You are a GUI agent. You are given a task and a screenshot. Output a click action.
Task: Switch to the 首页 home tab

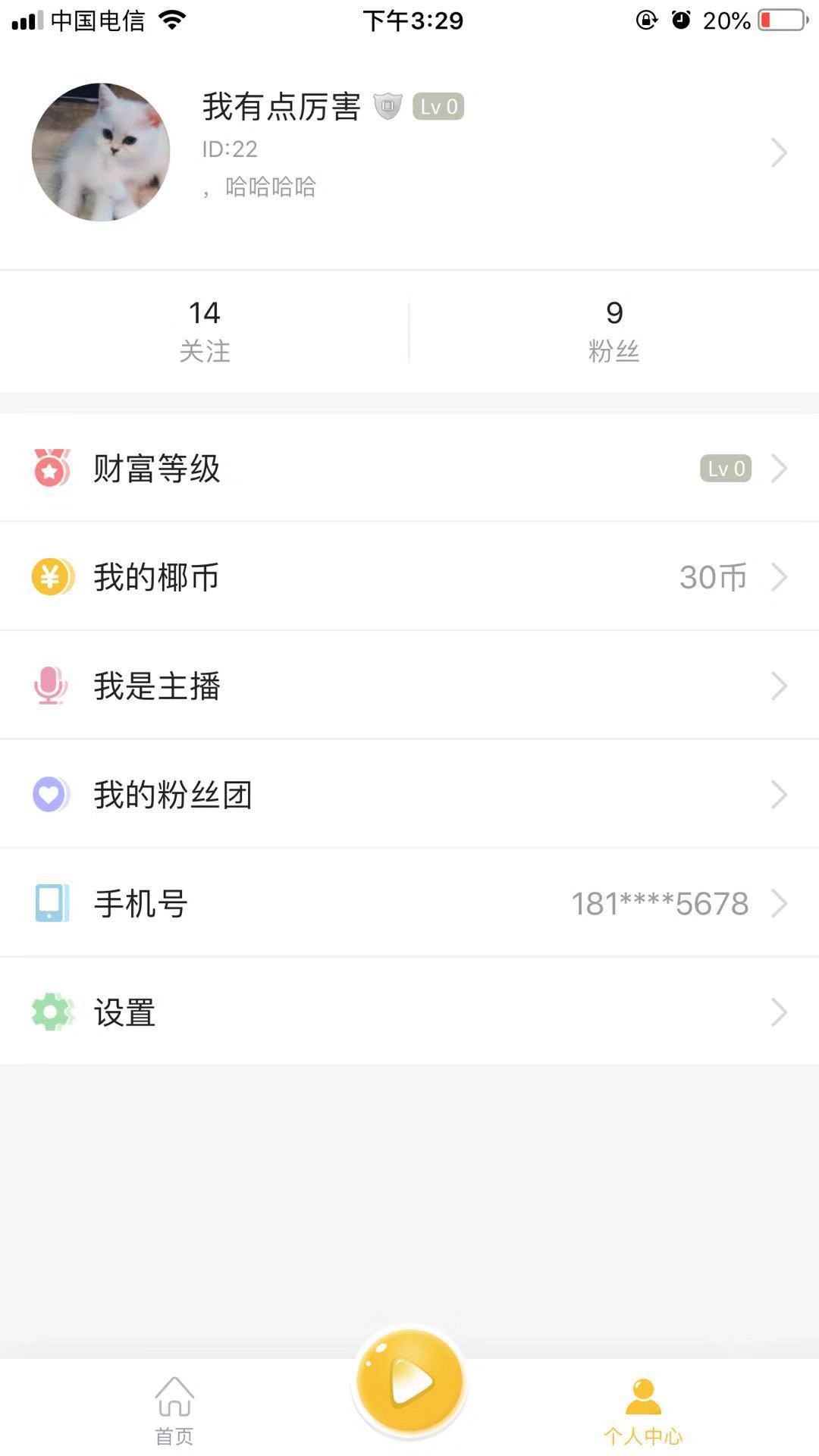pyautogui.click(x=174, y=1410)
